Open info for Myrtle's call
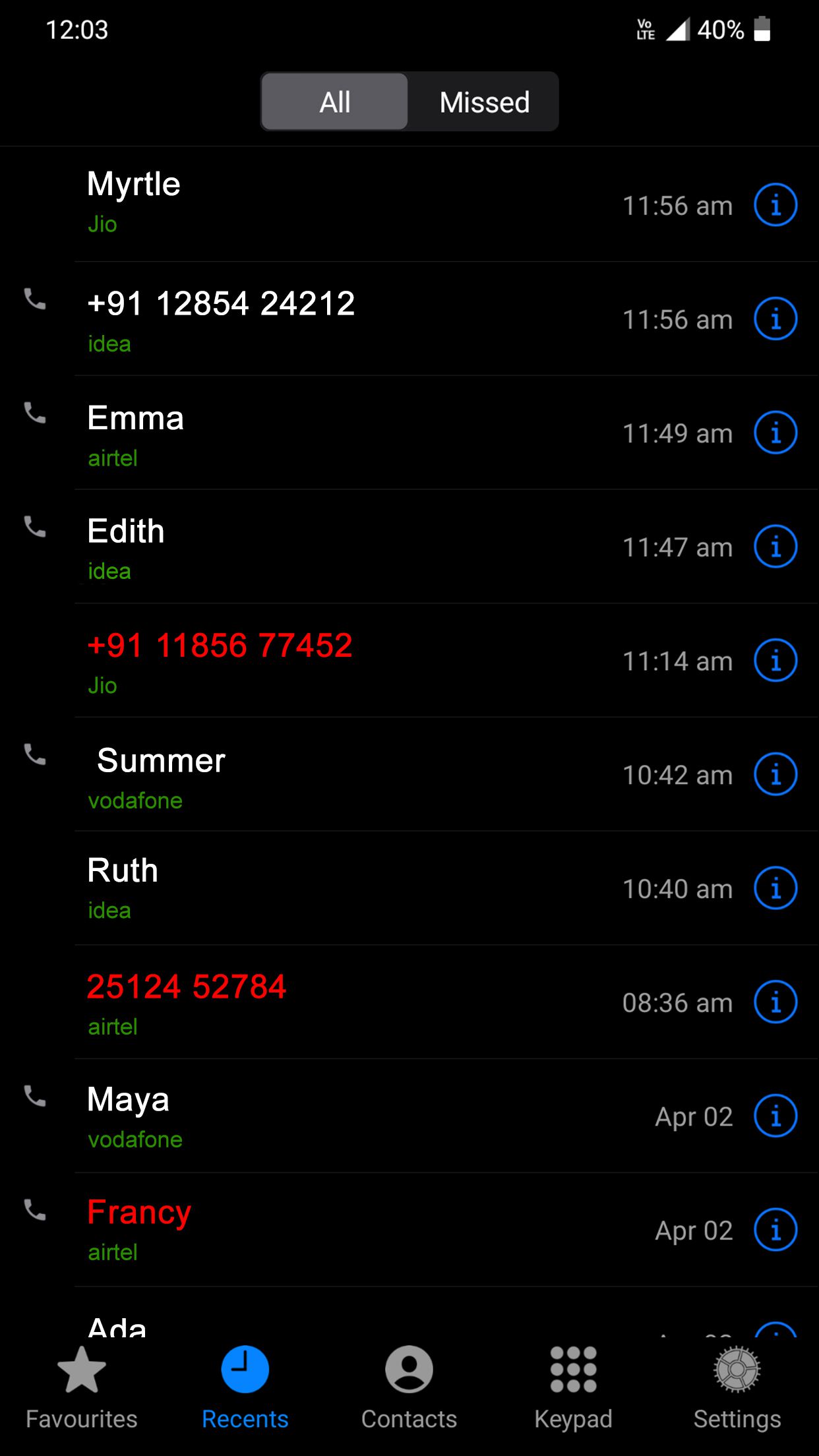819x1456 pixels. click(x=775, y=204)
